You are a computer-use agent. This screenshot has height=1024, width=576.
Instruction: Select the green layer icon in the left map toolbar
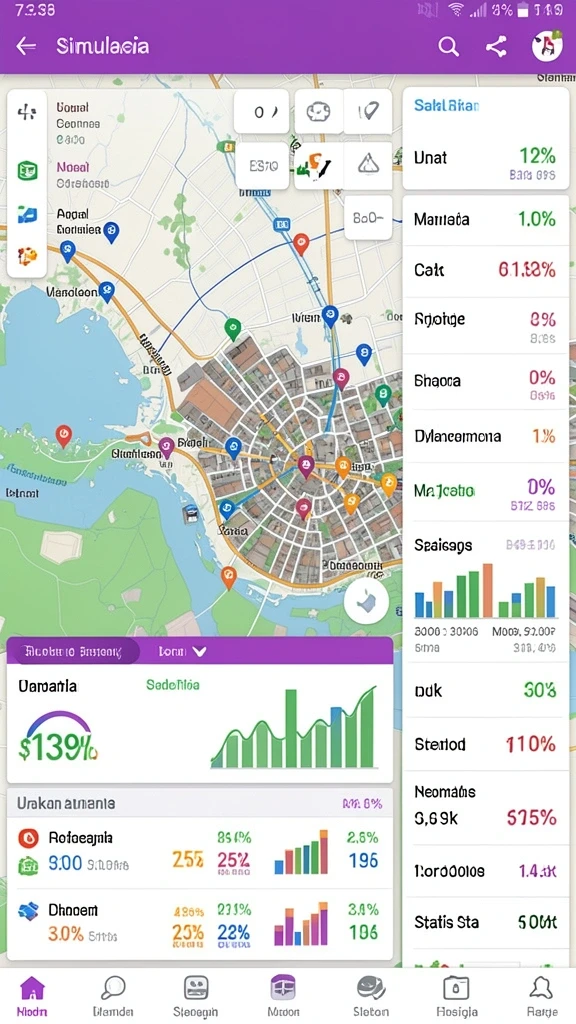[27, 172]
